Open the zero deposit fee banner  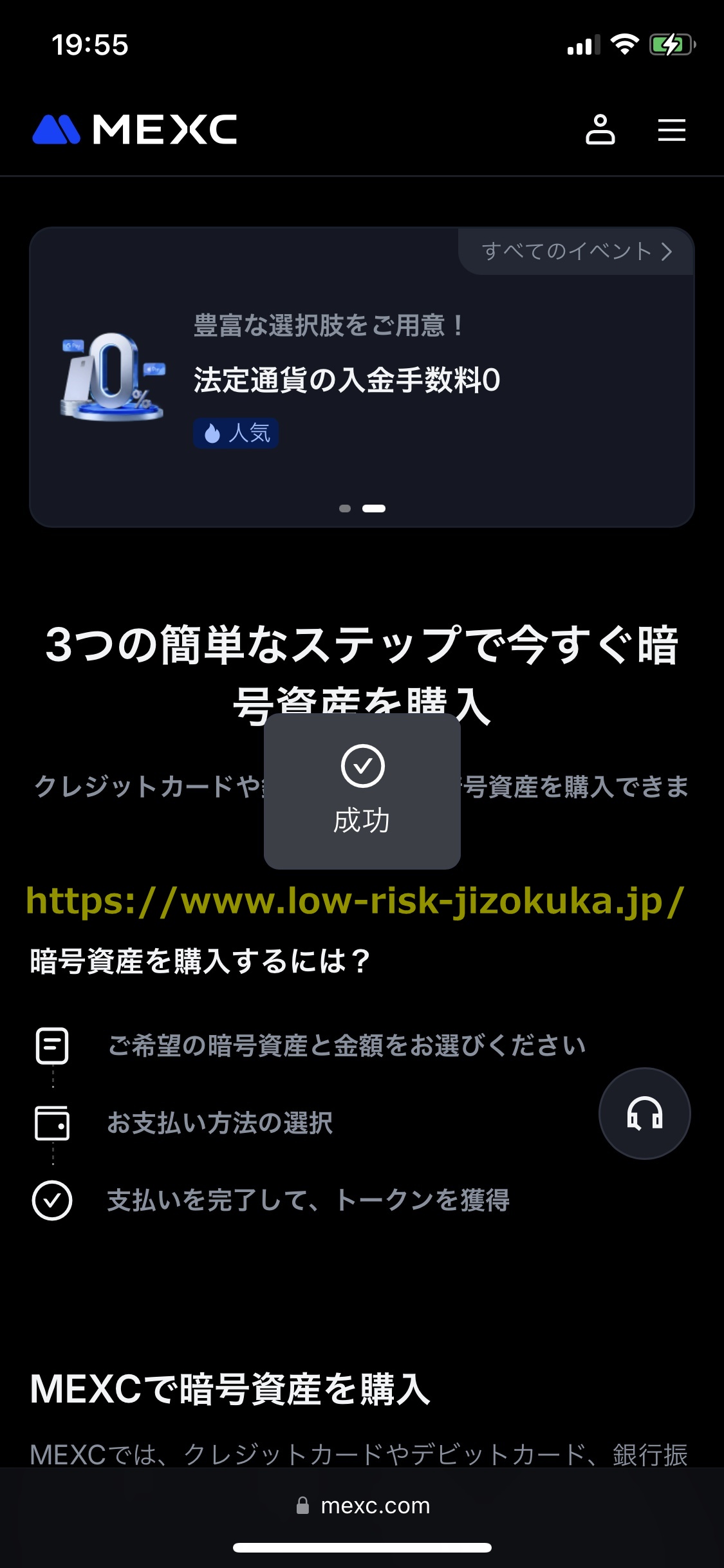click(346, 380)
